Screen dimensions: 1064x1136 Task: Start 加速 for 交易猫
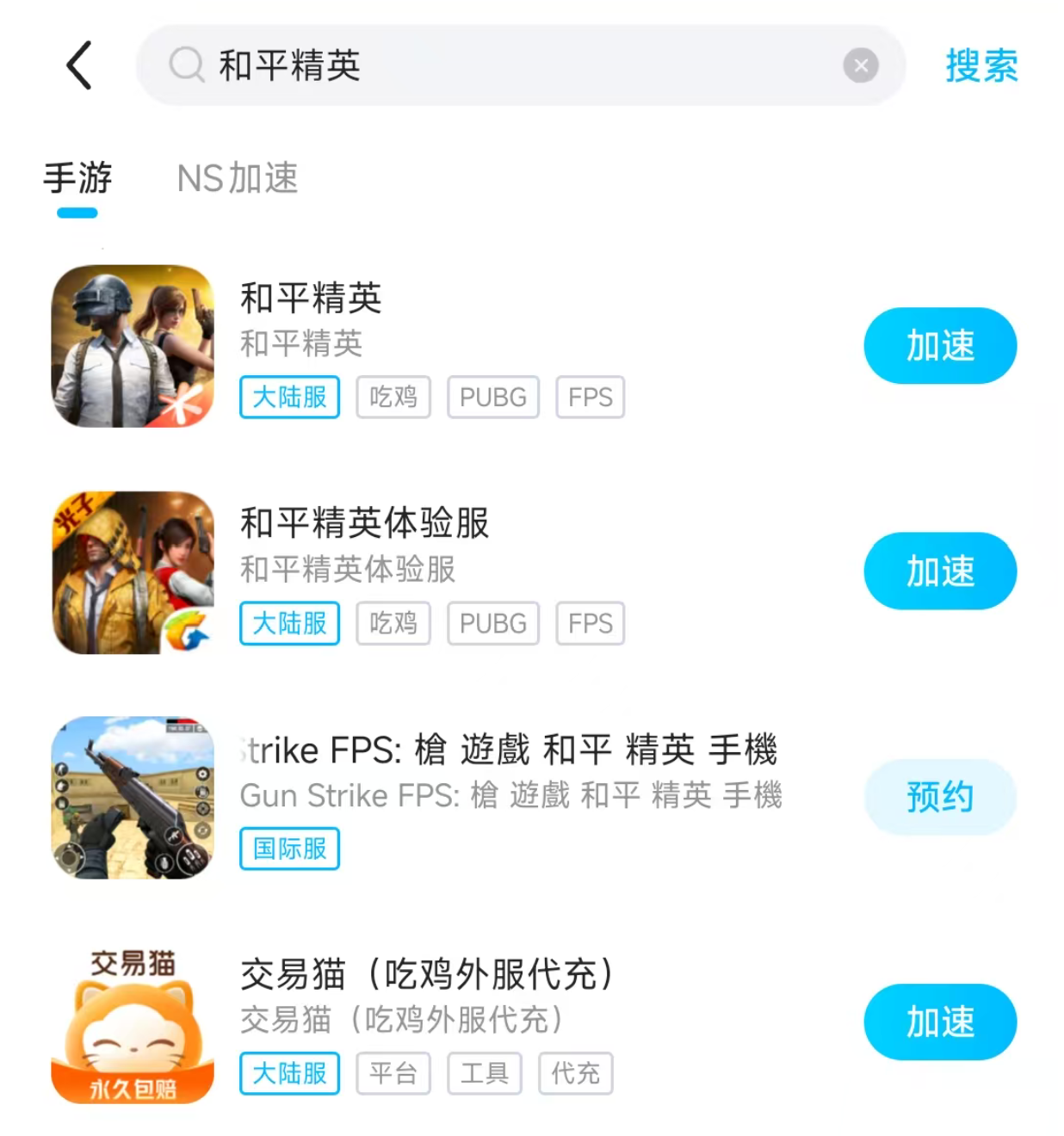click(x=940, y=1022)
